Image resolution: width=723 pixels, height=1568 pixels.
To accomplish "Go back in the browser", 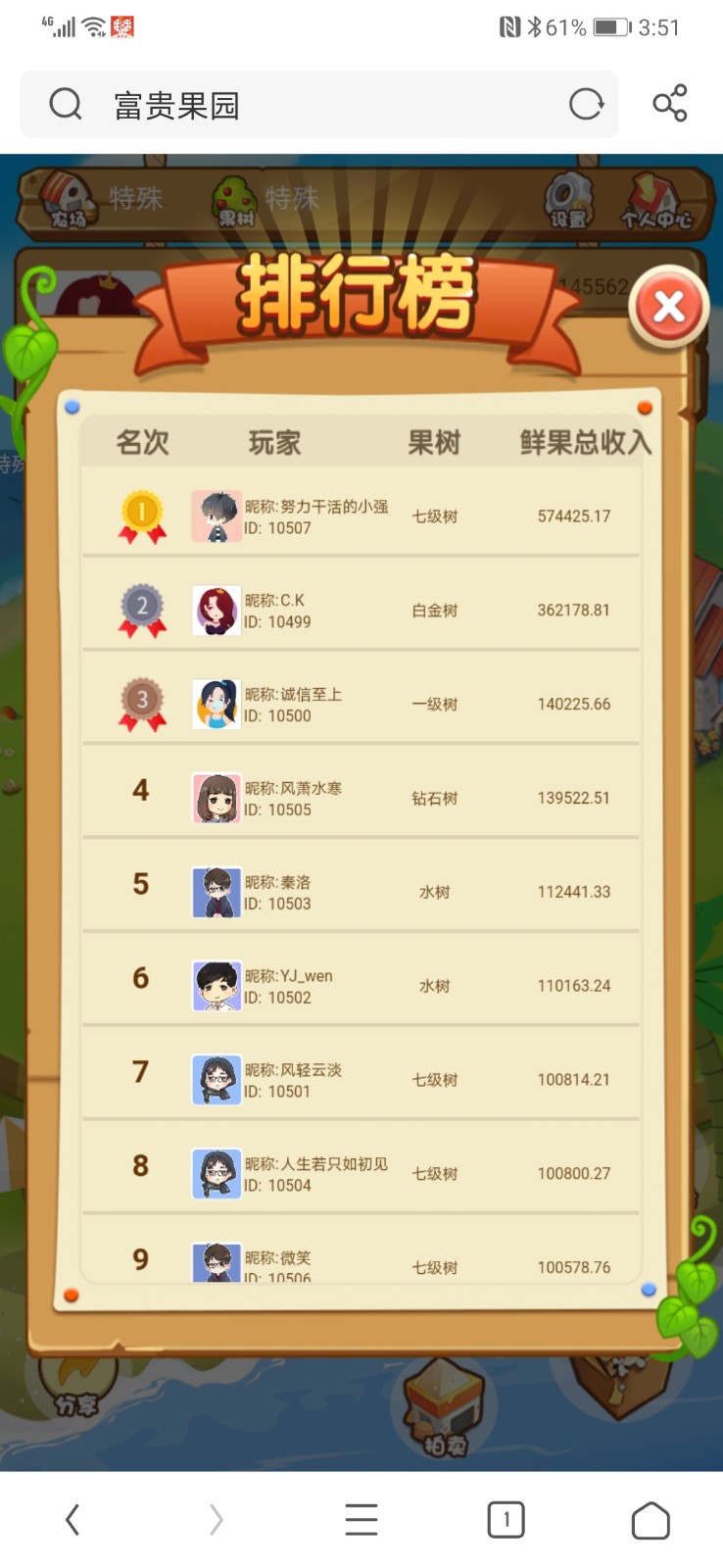I will coord(72,1520).
